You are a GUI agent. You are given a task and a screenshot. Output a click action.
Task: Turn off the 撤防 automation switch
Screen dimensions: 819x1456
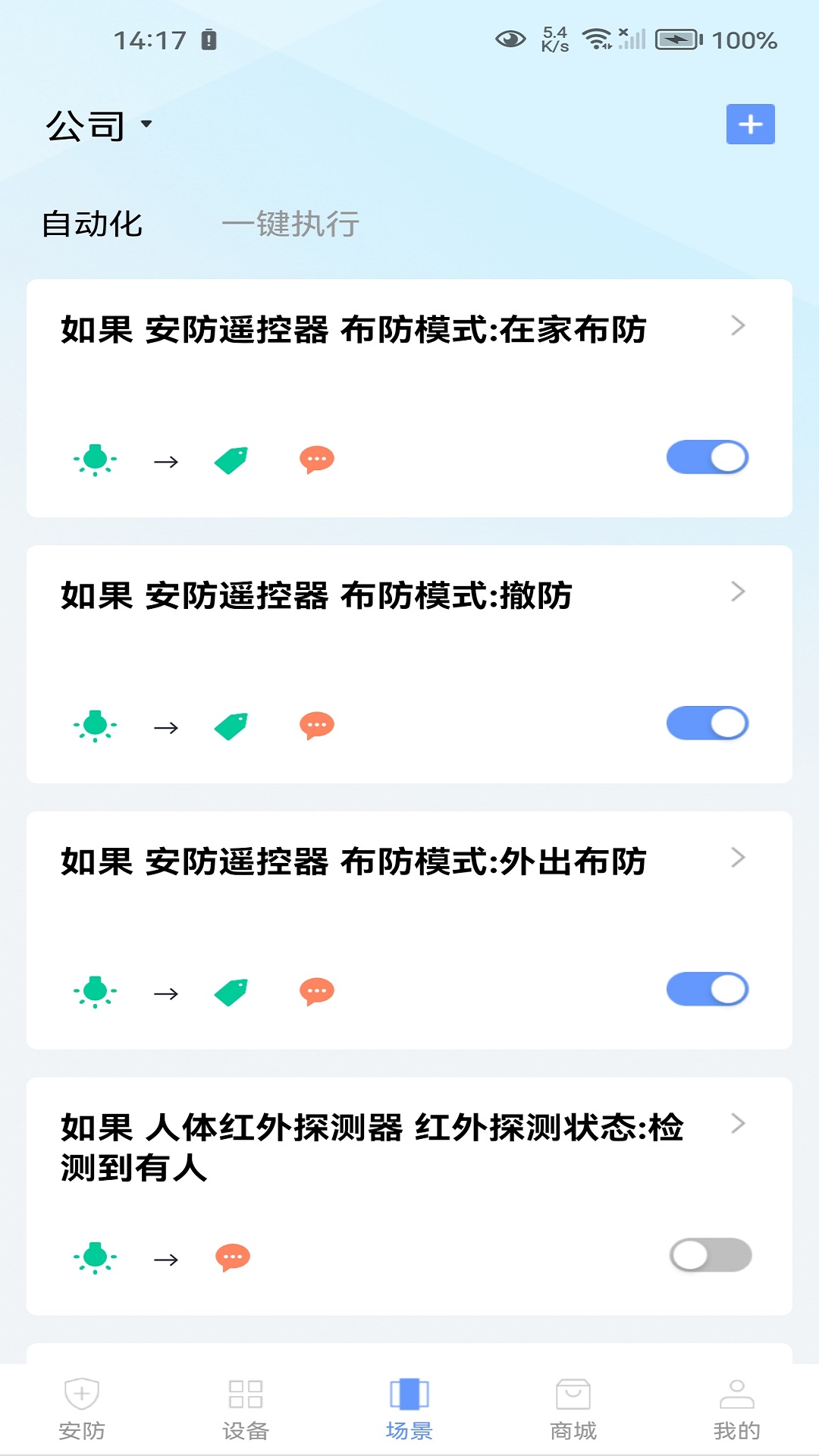(706, 724)
